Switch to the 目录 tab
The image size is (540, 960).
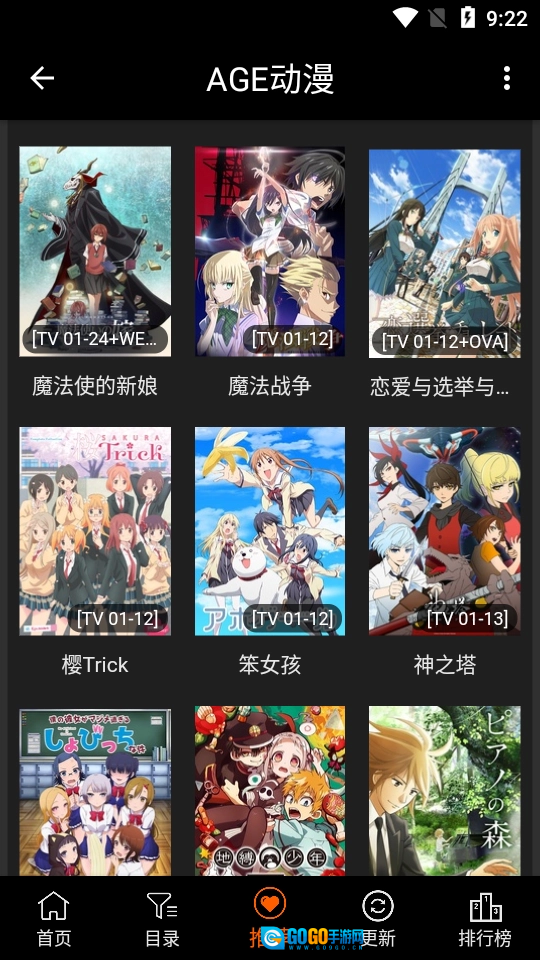pyautogui.click(x=162, y=918)
